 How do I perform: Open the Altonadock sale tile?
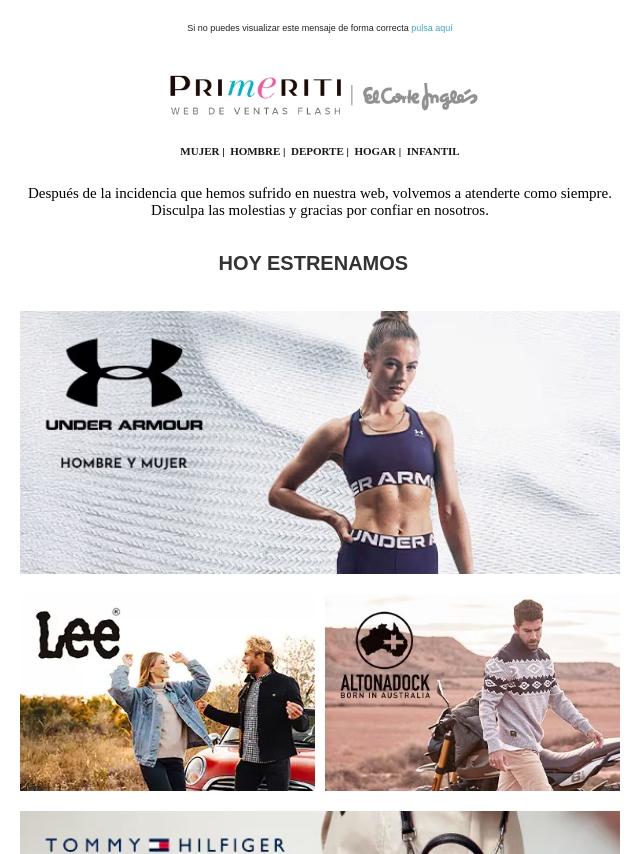[472, 693]
